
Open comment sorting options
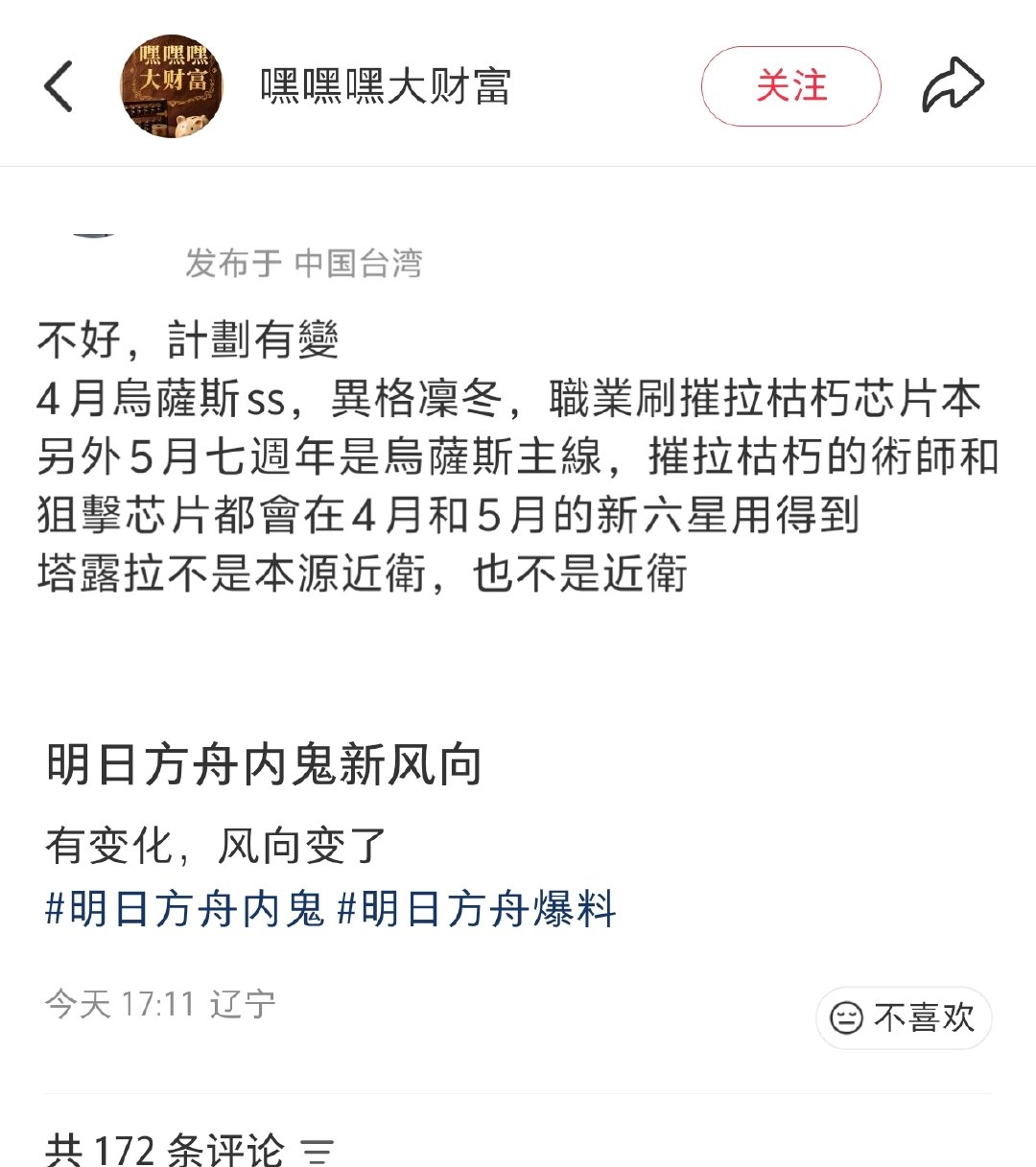click(x=317, y=1148)
